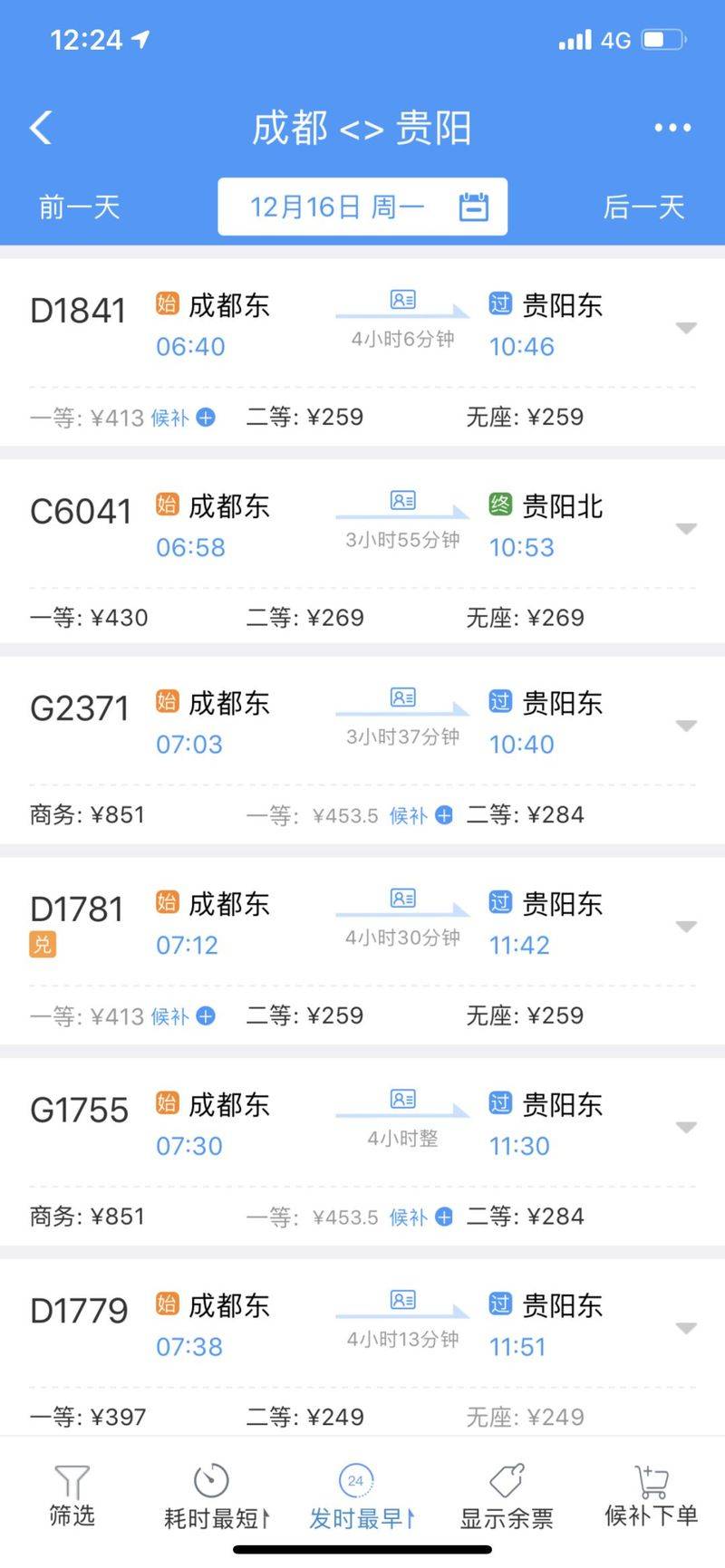Screen dimensions: 725x1568
Task: Tap the passenger seat icon on train D1841
Action: click(x=402, y=300)
